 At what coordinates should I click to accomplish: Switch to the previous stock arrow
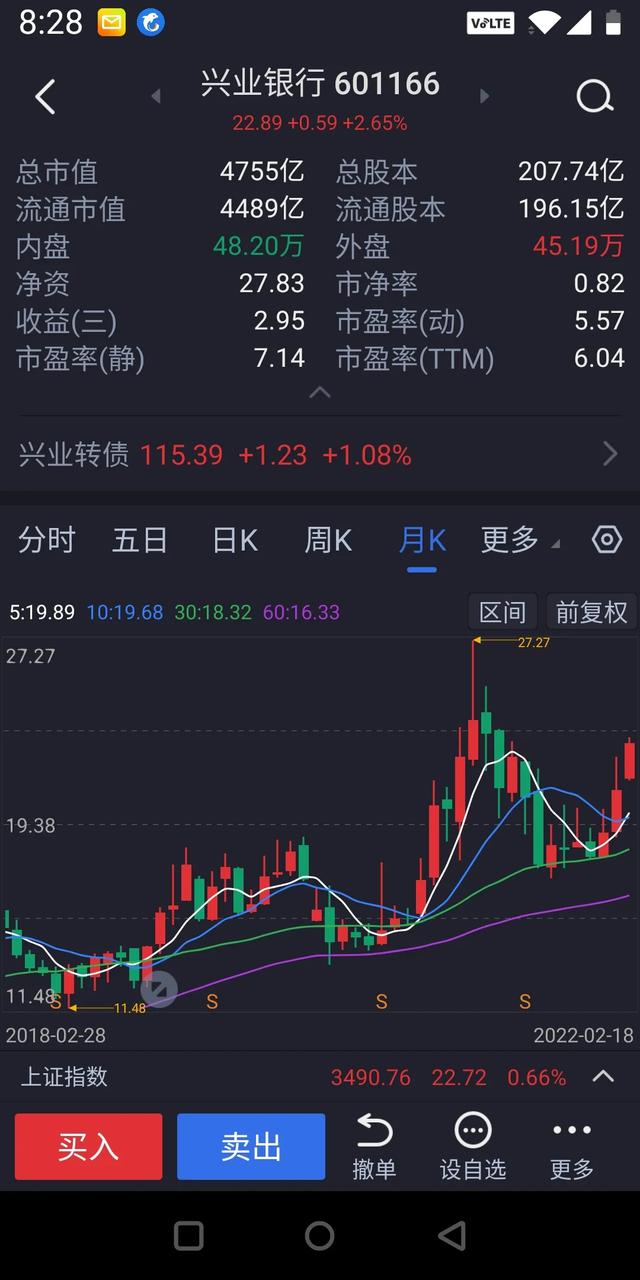click(155, 97)
